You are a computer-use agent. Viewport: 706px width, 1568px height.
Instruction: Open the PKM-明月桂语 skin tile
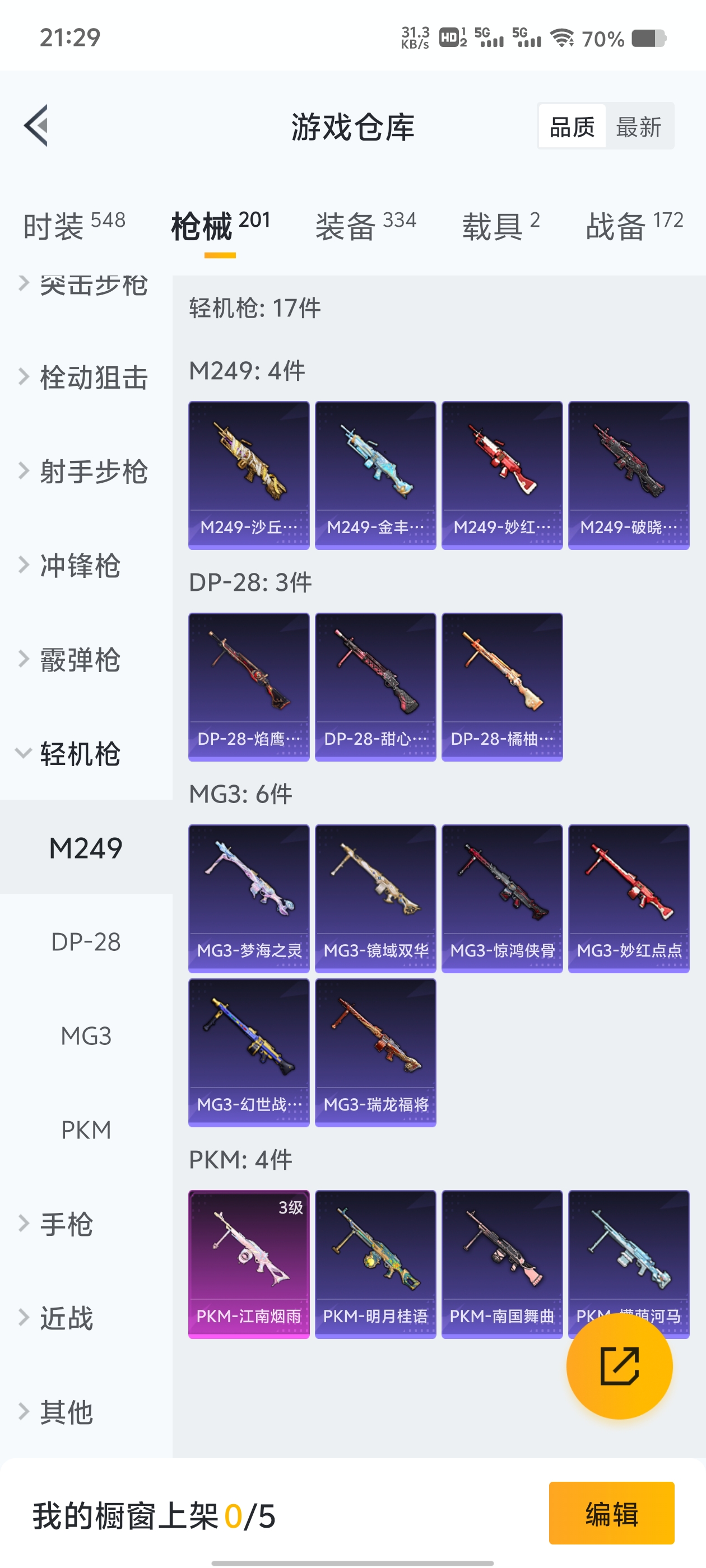(375, 1264)
